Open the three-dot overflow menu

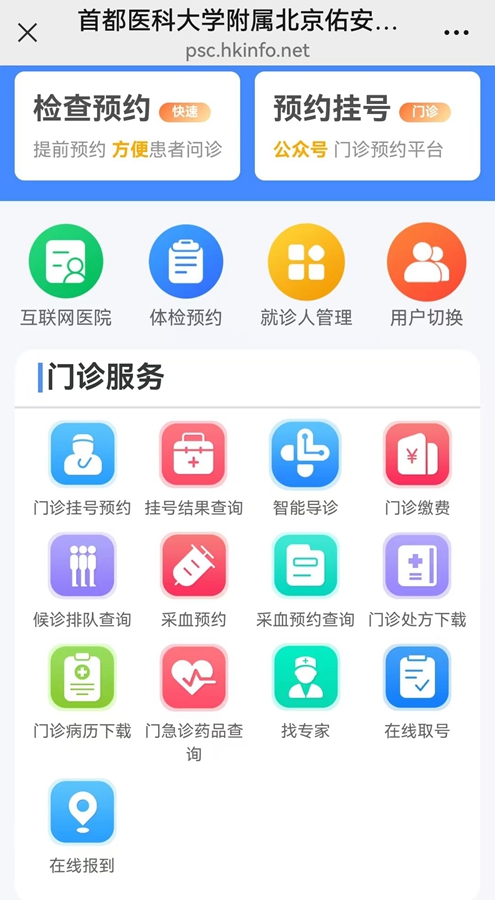(457, 33)
